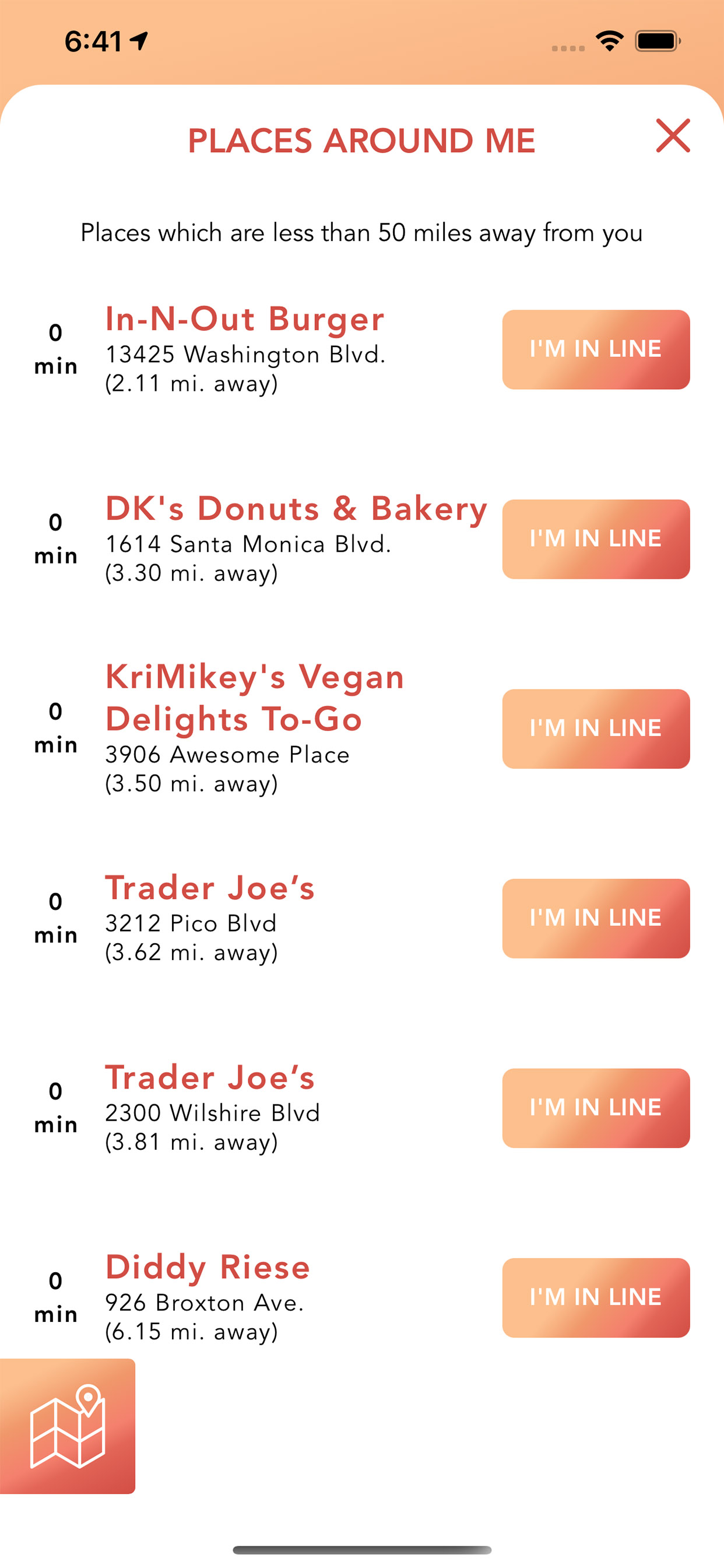The width and height of the screenshot is (724, 1568).
Task: Tap I'm In Line for In-N-Out Burger
Action: click(596, 349)
